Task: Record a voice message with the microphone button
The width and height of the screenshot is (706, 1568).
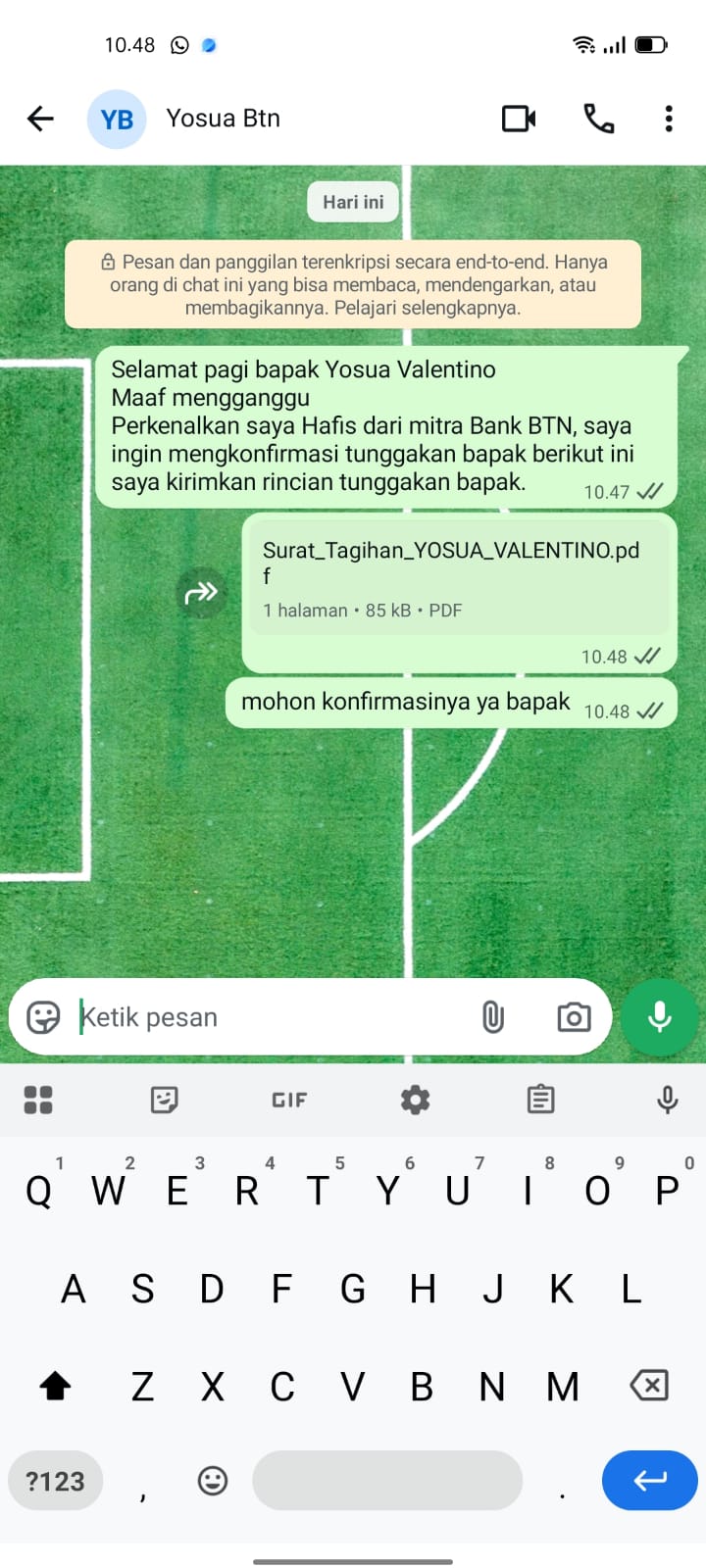Action: [x=659, y=1017]
